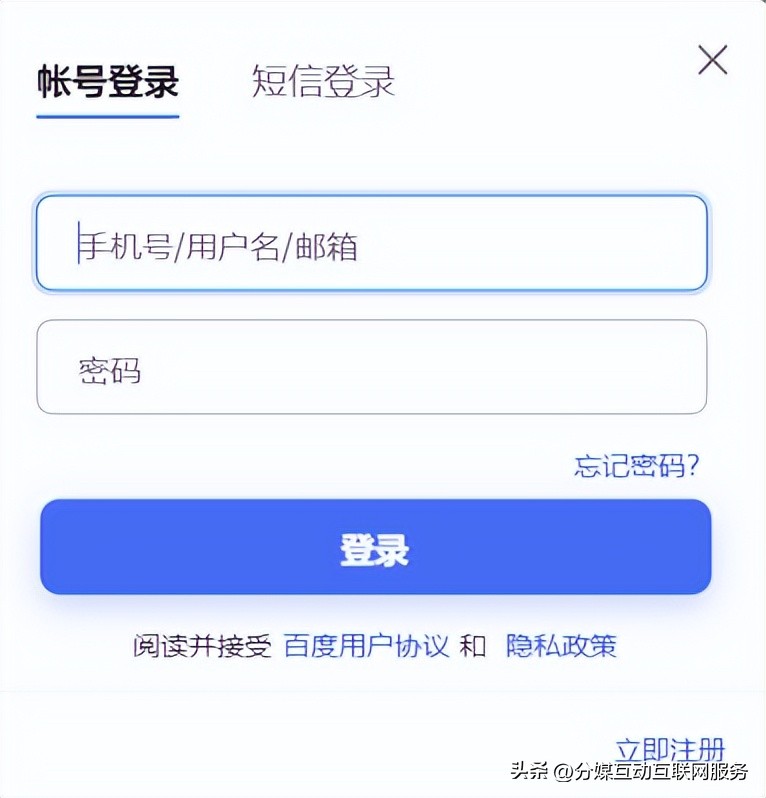Viewport: 766px width, 798px height.
Task: Click the privacy policy hyperlink
Action: coord(566,646)
